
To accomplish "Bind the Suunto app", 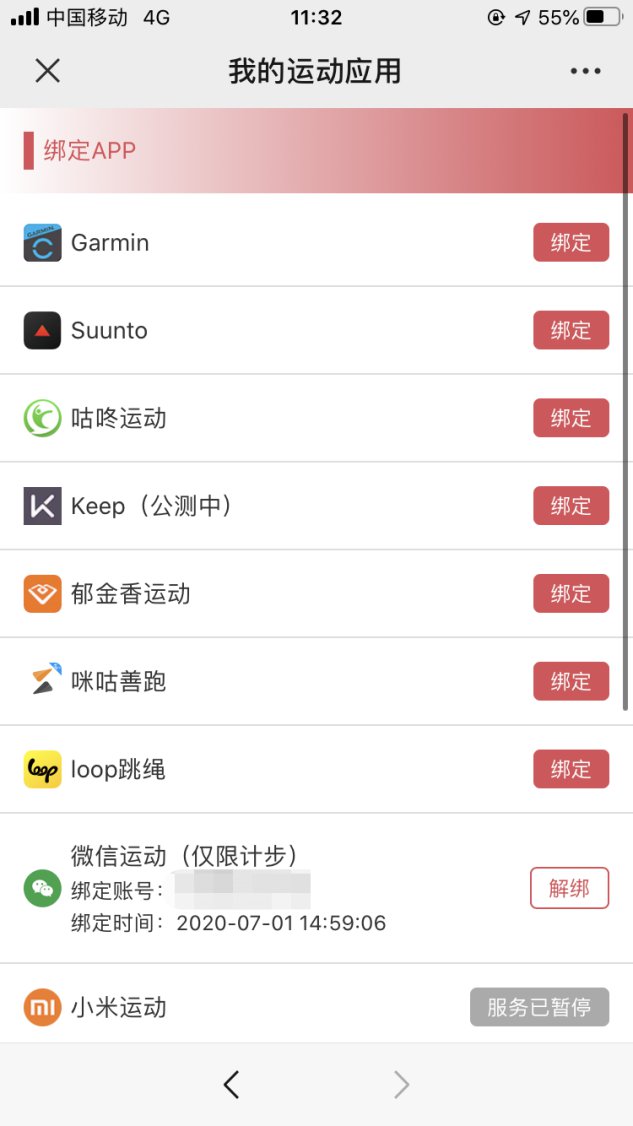I will click(570, 331).
